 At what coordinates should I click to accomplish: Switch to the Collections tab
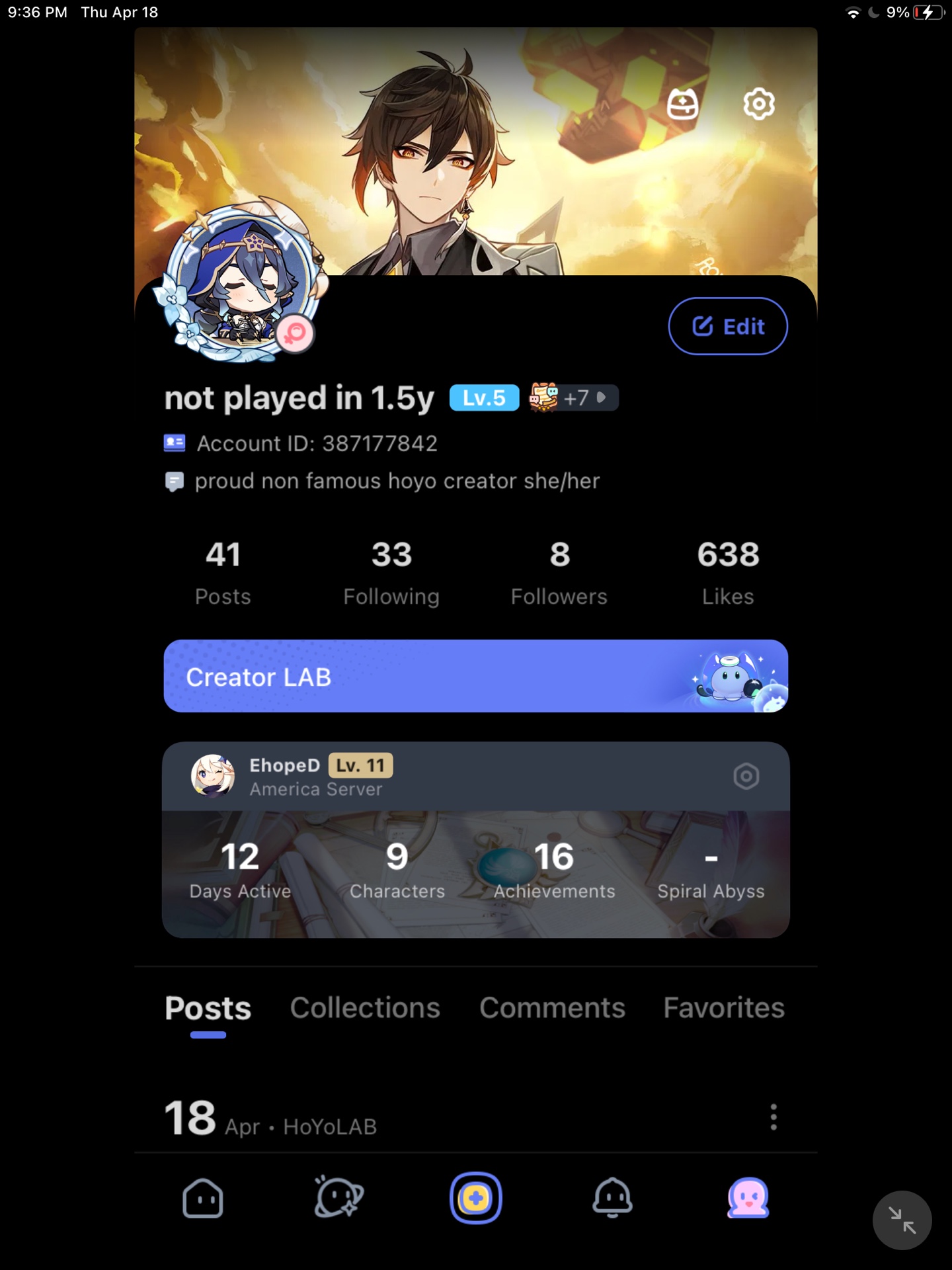point(365,1007)
